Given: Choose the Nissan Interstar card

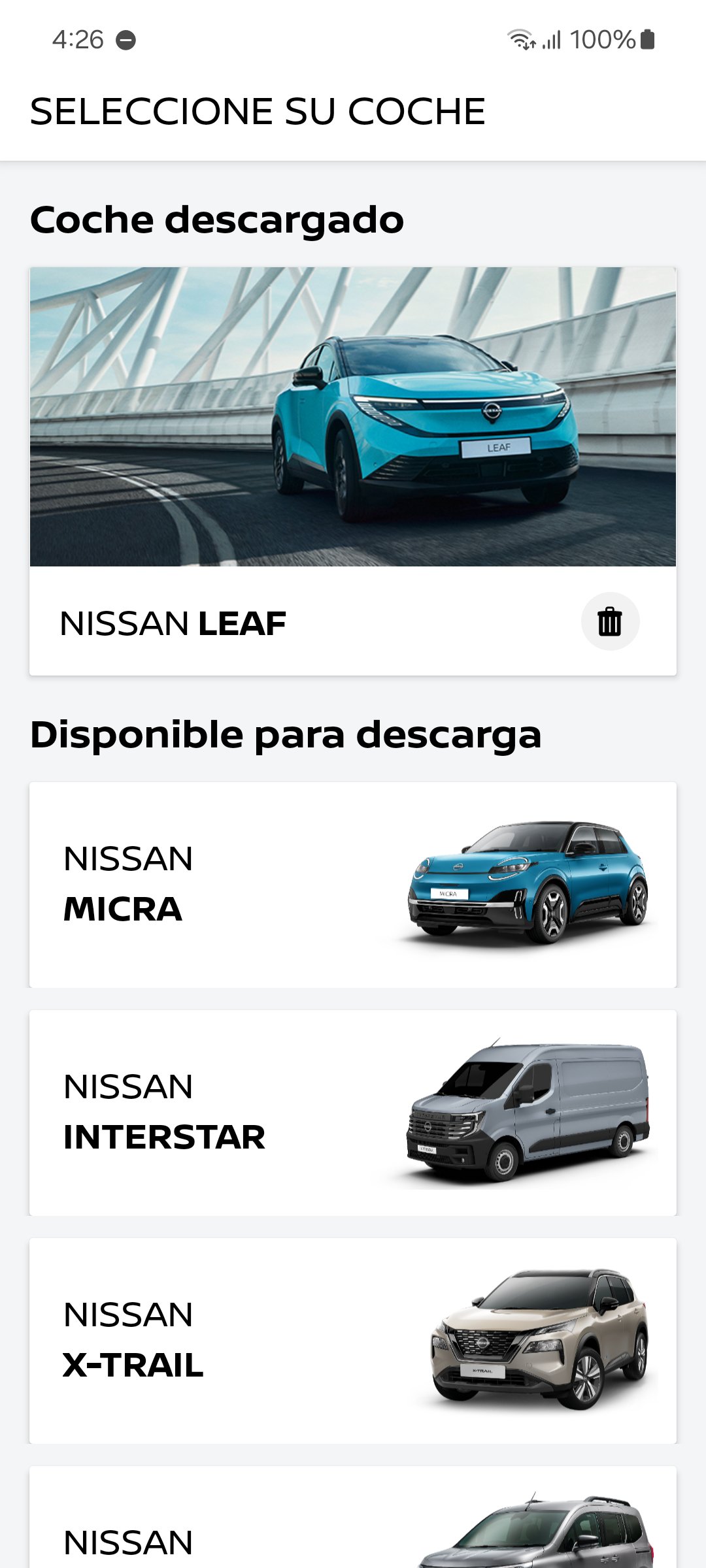Looking at the screenshot, I should tap(353, 1113).
